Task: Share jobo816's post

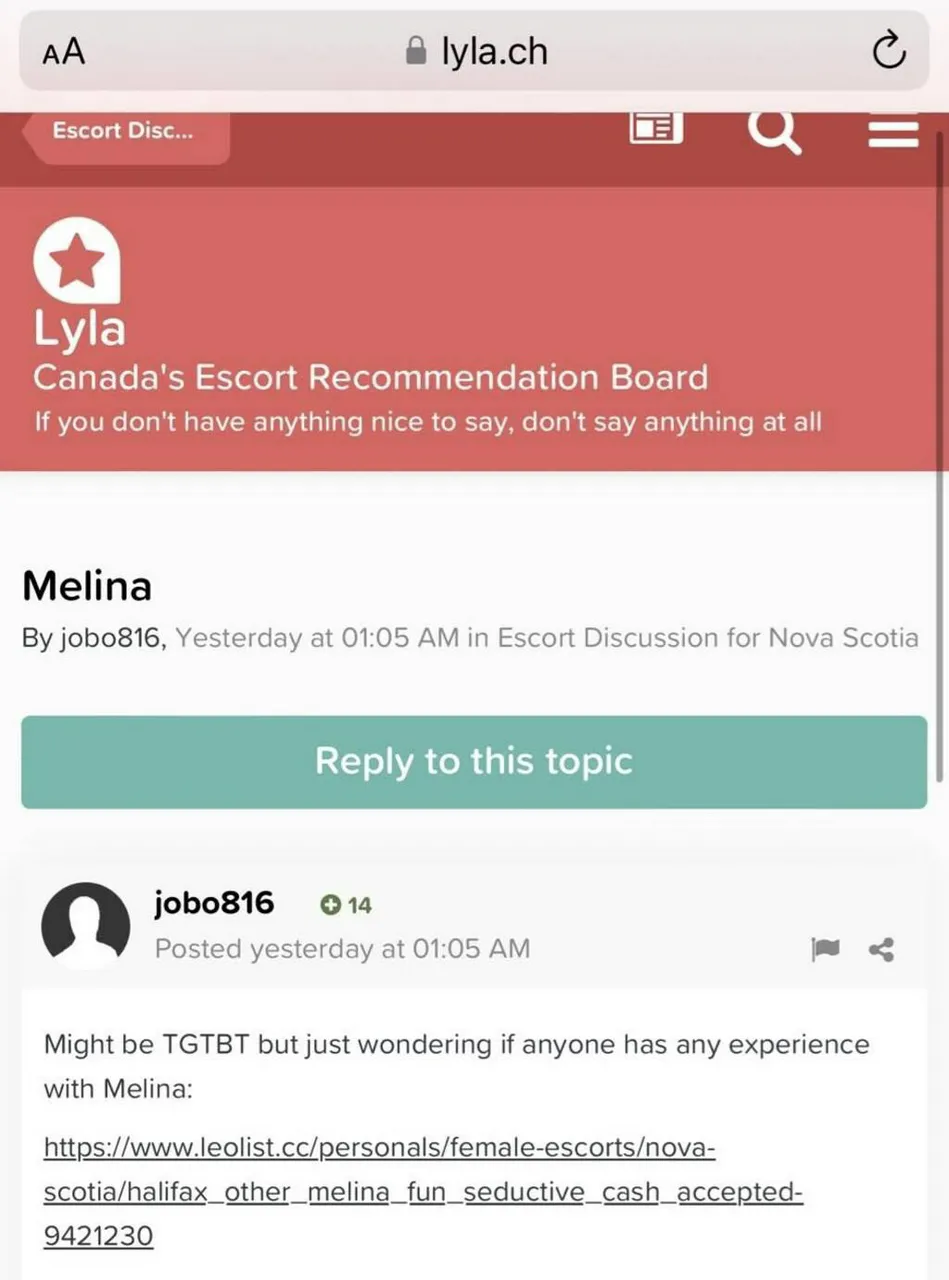Action: 881,950
